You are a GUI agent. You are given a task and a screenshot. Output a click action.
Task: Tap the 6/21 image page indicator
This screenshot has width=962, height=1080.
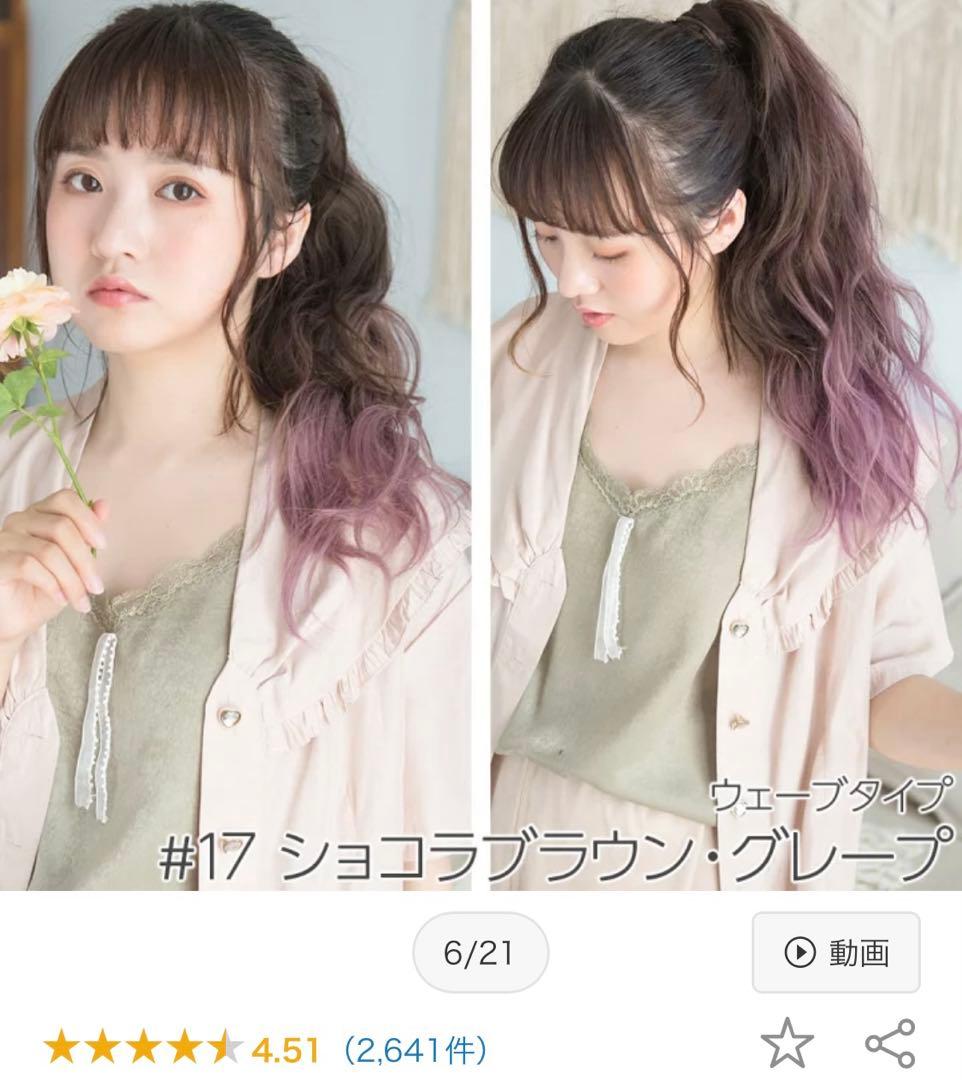click(x=480, y=953)
